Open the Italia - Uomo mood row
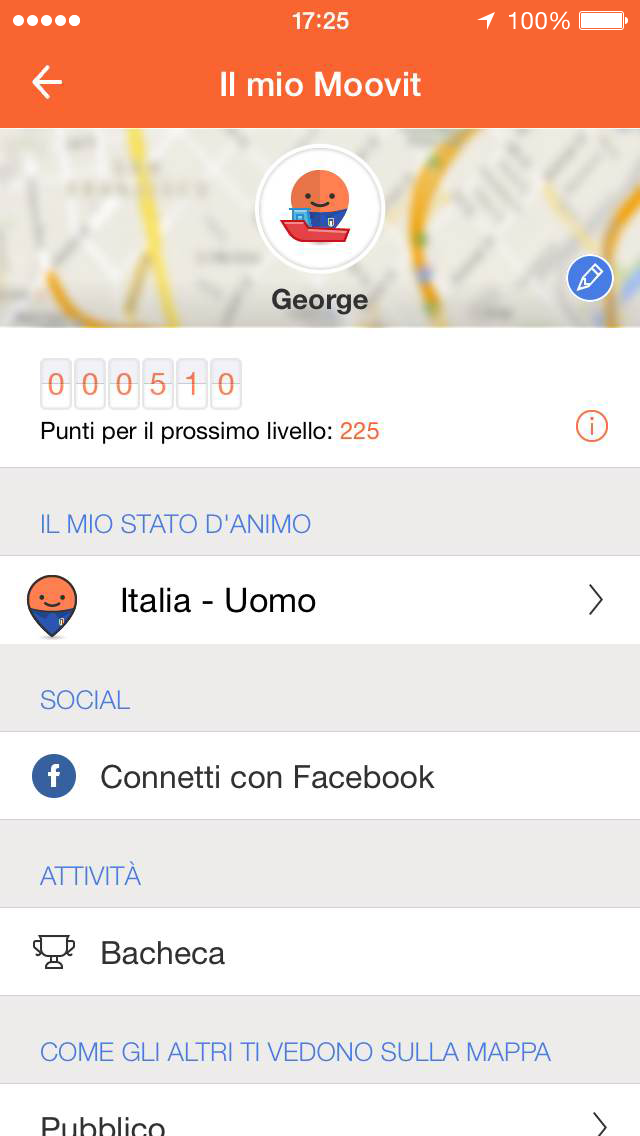Image resolution: width=640 pixels, height=1136 pixels. click(x=320, y=600)
